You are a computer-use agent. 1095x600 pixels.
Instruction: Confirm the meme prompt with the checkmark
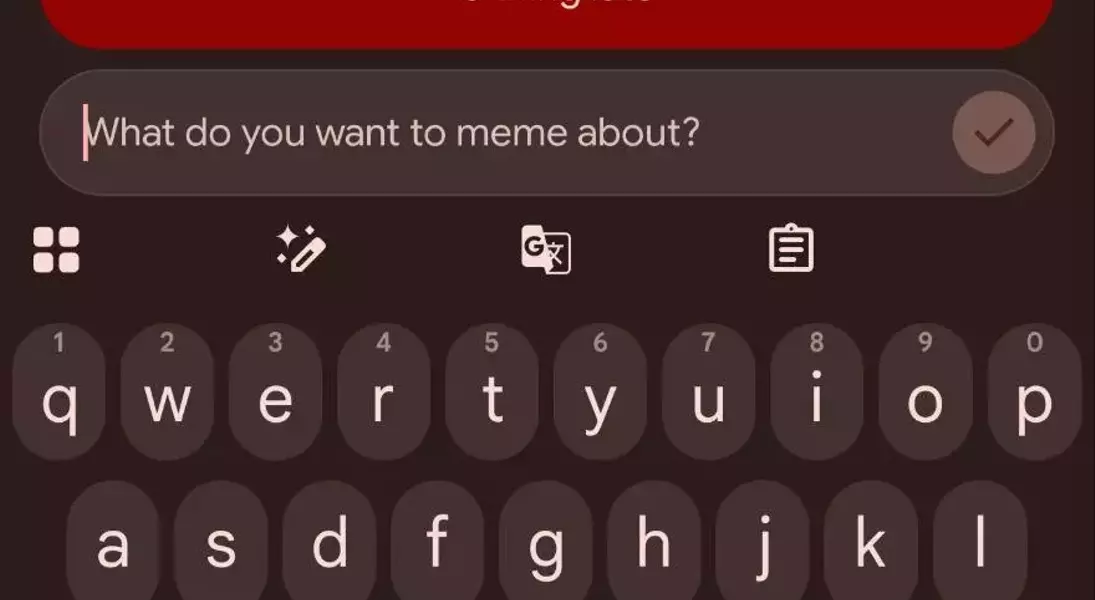point(993,133)
